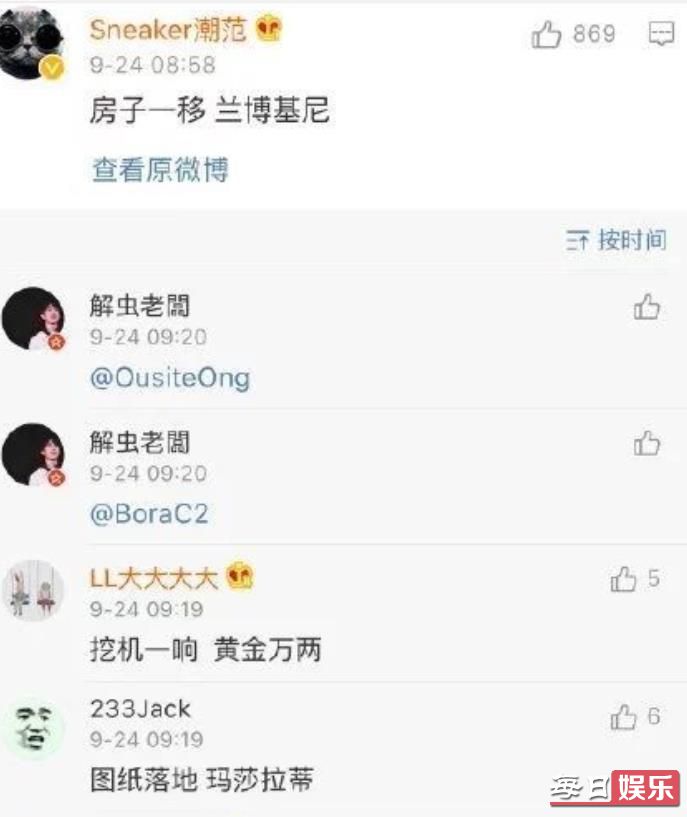687x817 pixels.
Task: Like LL大大大大's comment
Action: pos(624,580)
